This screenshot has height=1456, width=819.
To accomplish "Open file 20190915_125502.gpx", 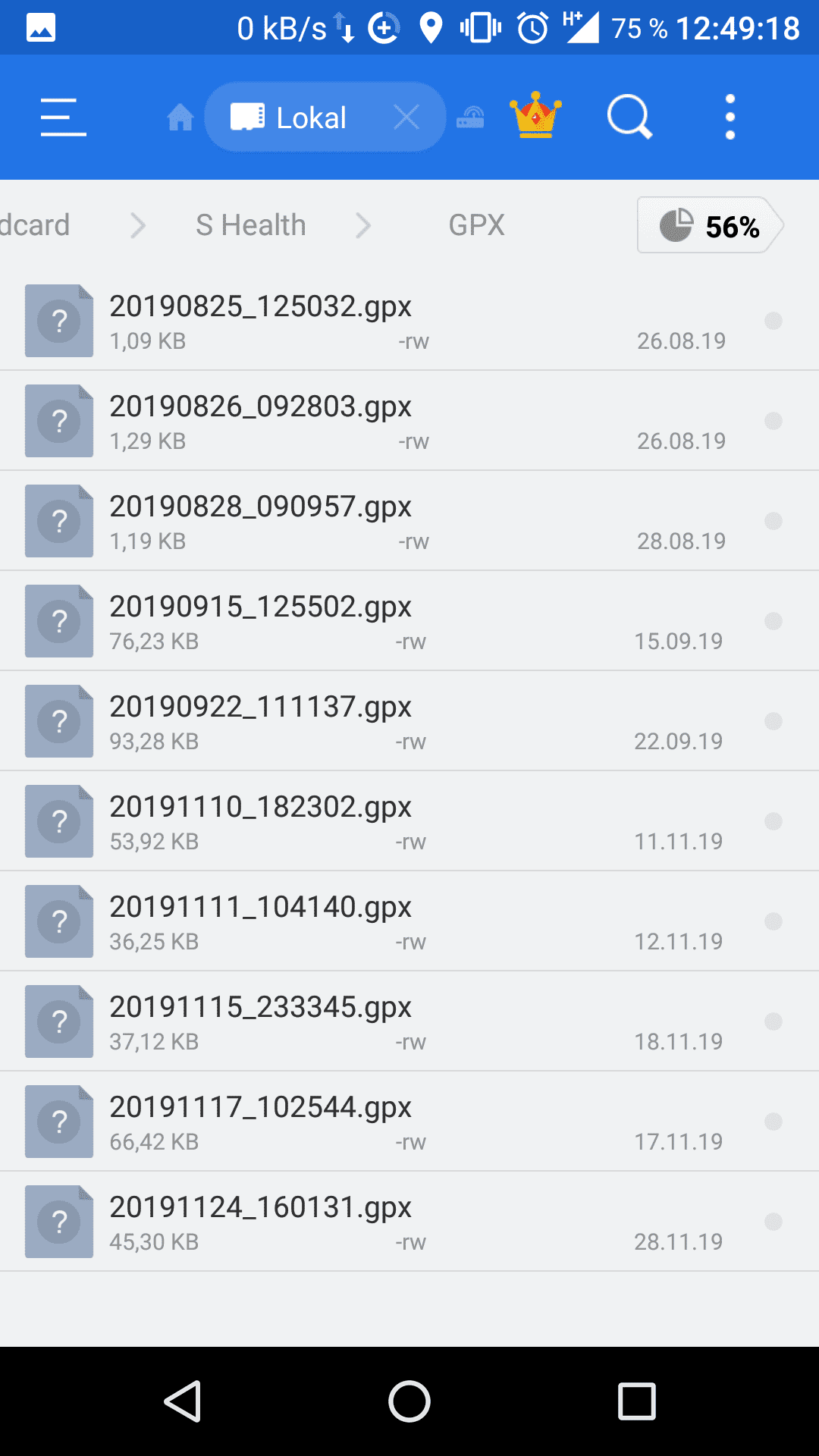I will pyautogui.click(x=260, y=607).
